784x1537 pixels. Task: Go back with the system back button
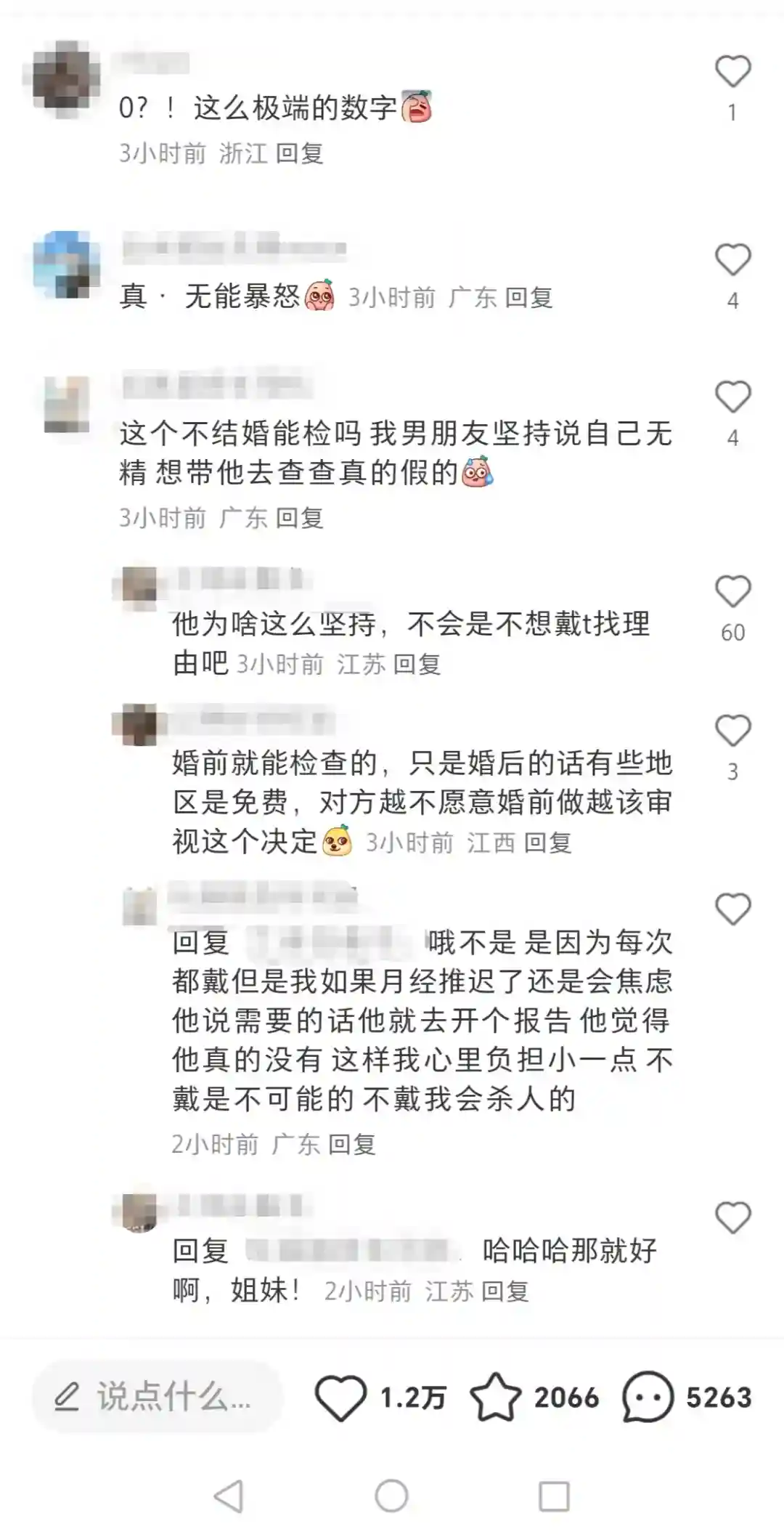pyautogui.click(x=229, y=1496)
